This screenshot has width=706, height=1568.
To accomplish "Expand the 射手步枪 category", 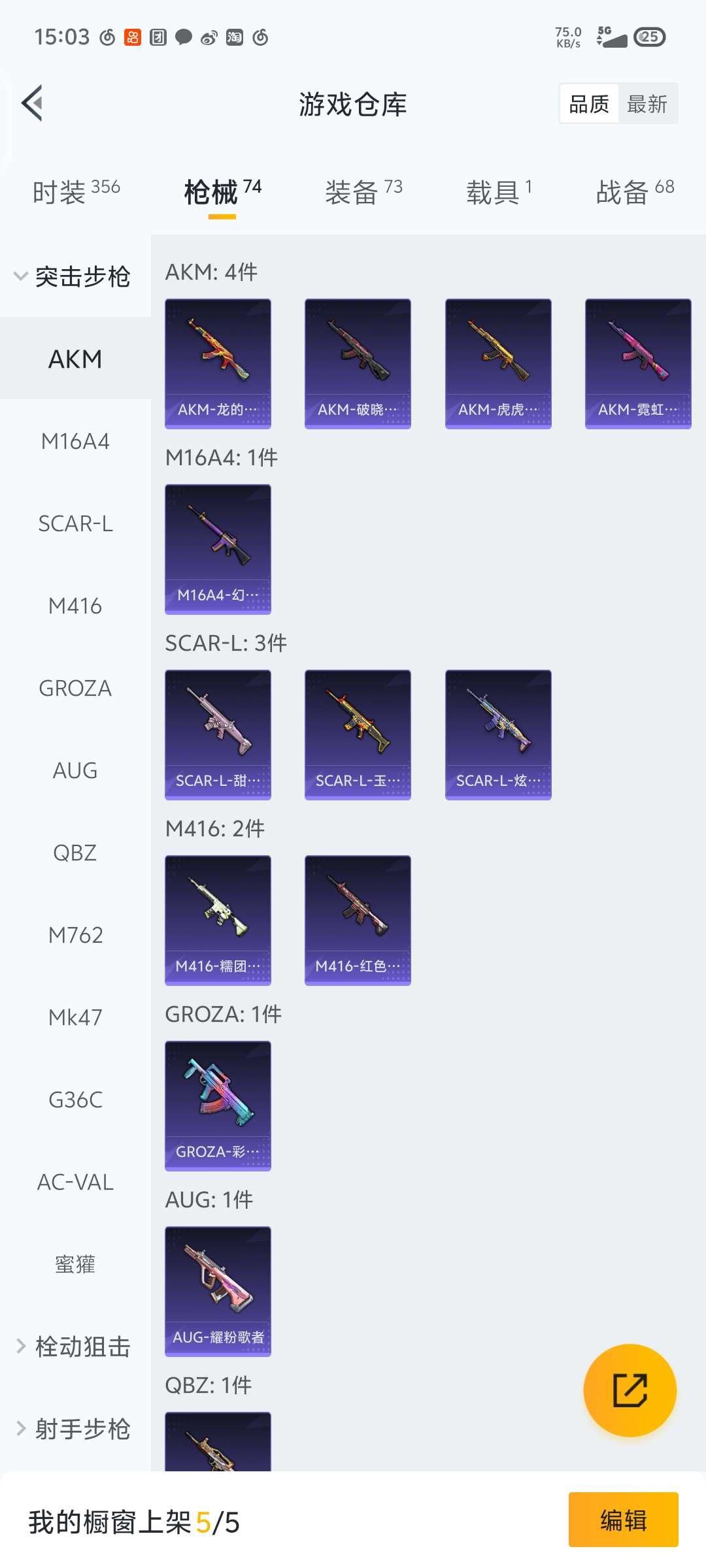I will pos(75,1429).
